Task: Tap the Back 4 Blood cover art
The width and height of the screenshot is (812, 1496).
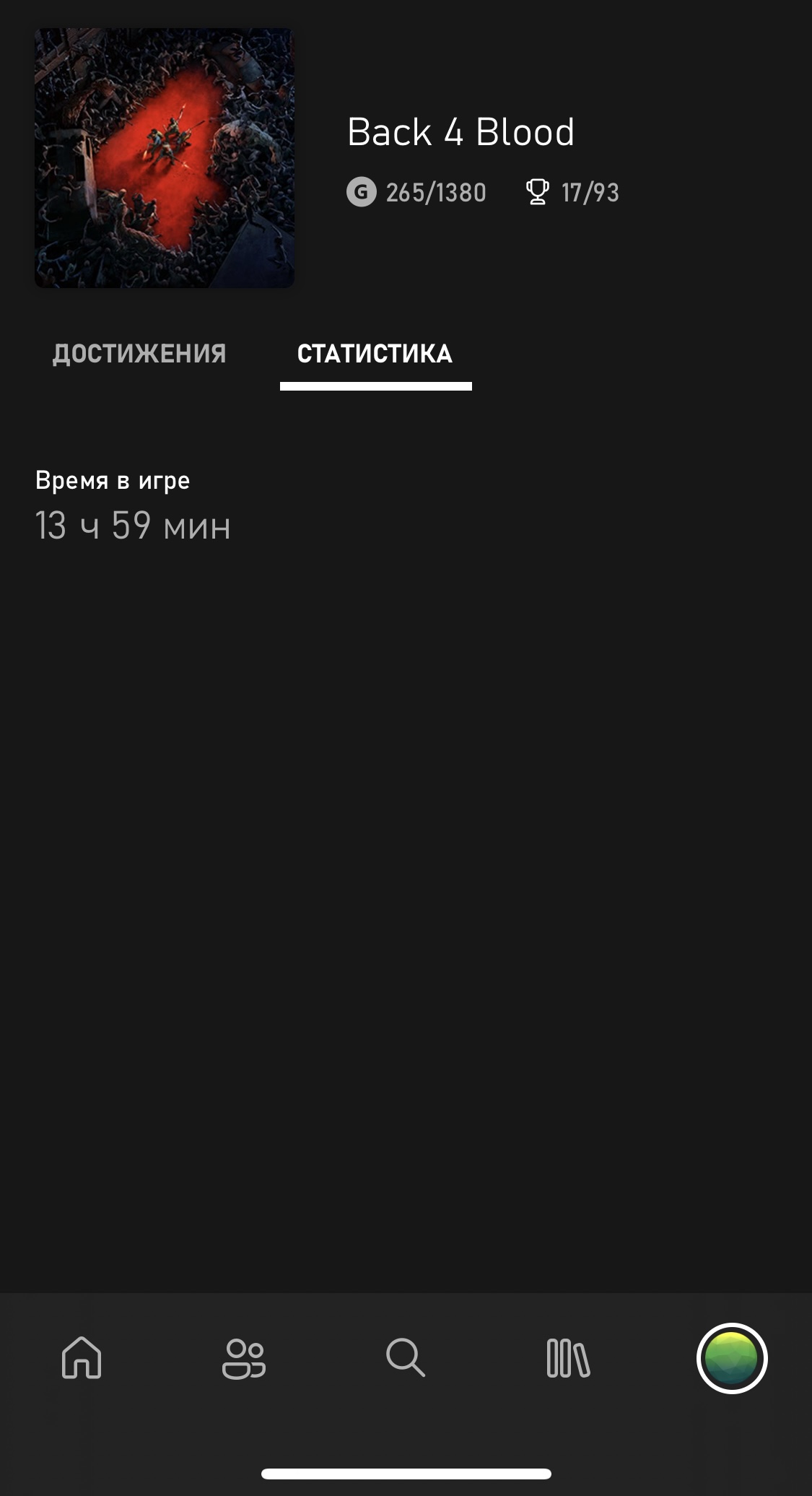Action: (x=165, y=158)
